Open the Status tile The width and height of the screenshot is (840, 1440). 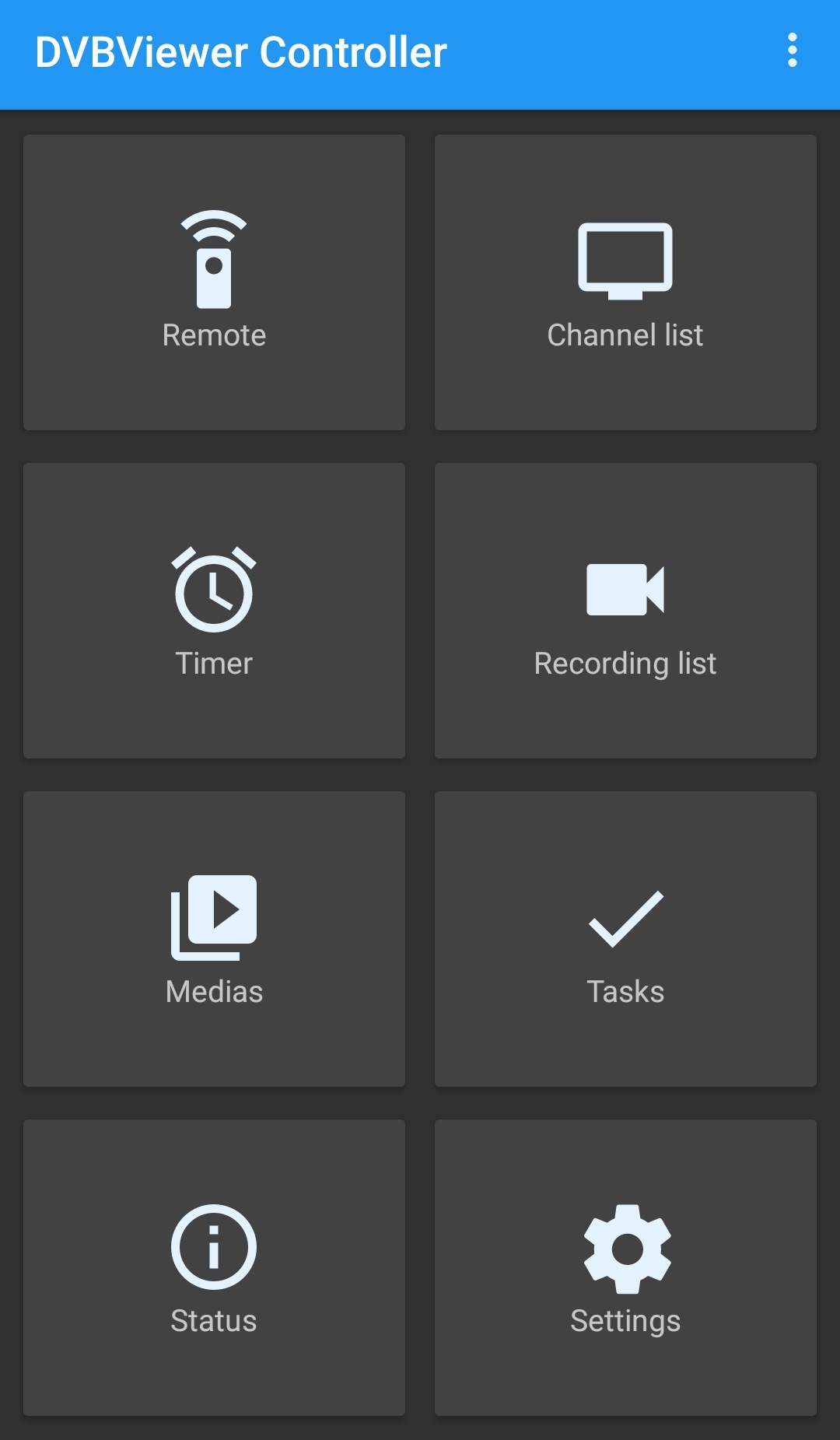click(214, 1266)
